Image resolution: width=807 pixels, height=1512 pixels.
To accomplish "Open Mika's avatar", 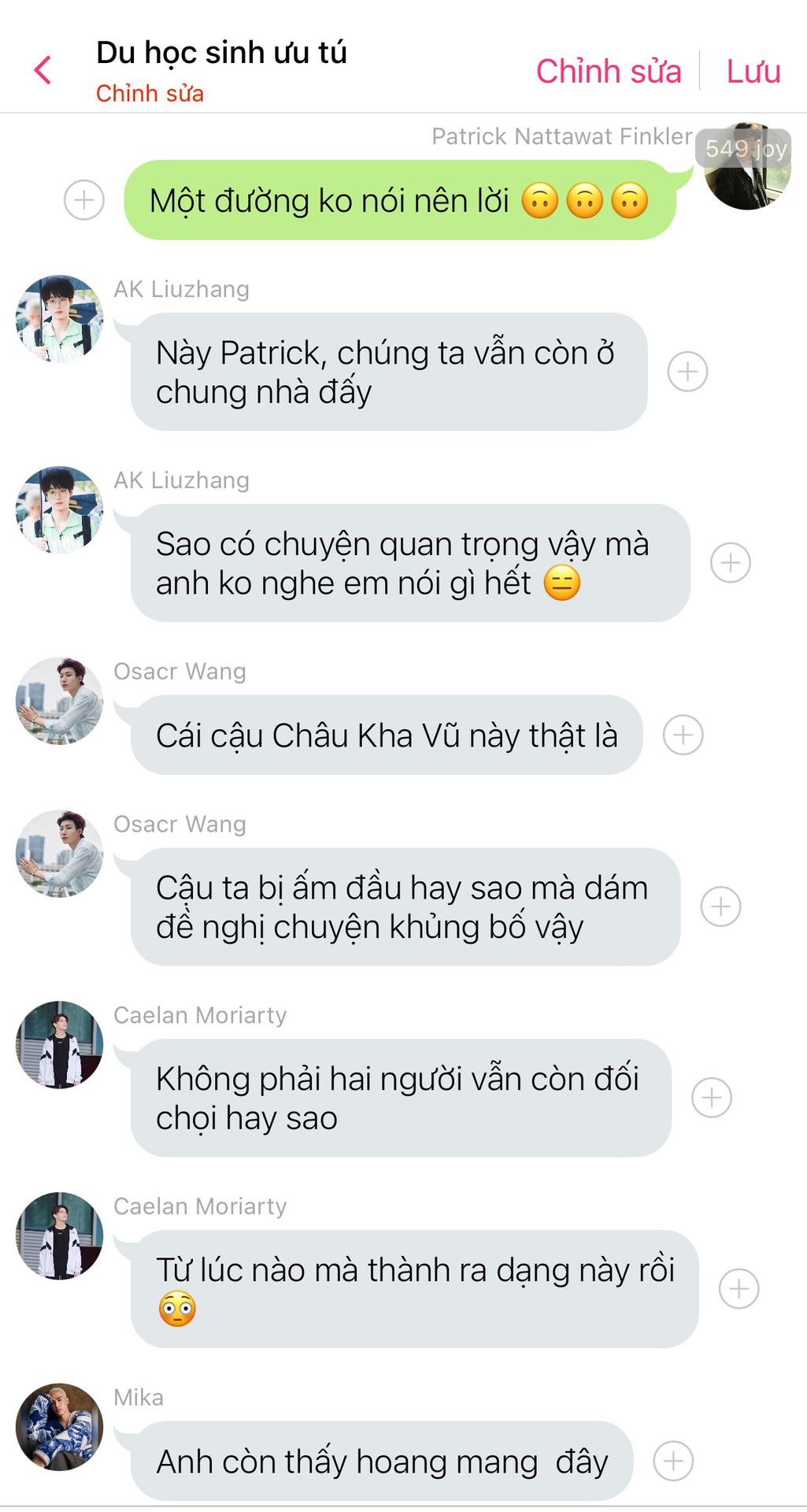I will (x=60, y=1427).
